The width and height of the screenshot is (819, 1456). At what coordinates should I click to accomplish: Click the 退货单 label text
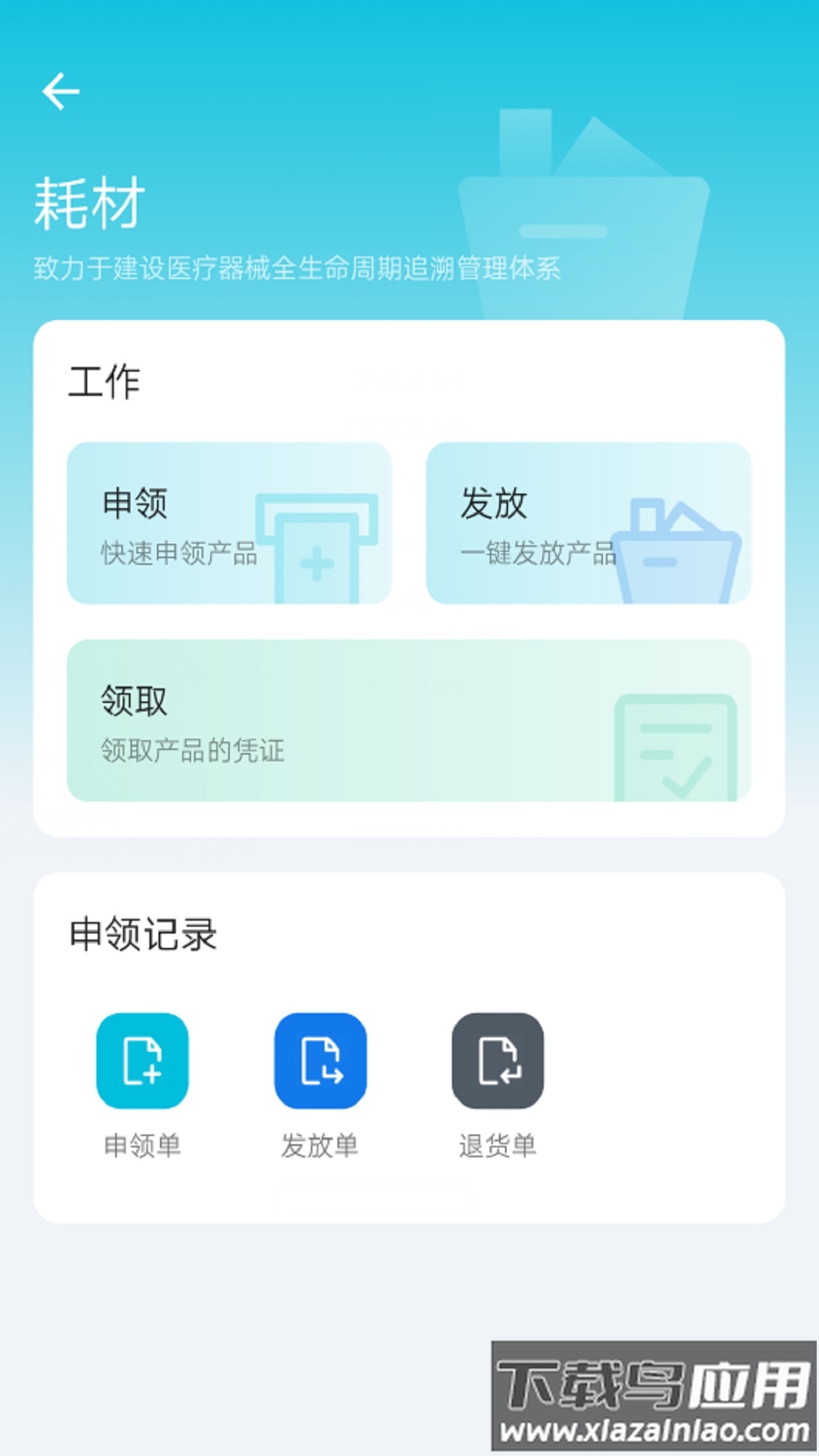pyautogui.click(x=499, y=1148)
